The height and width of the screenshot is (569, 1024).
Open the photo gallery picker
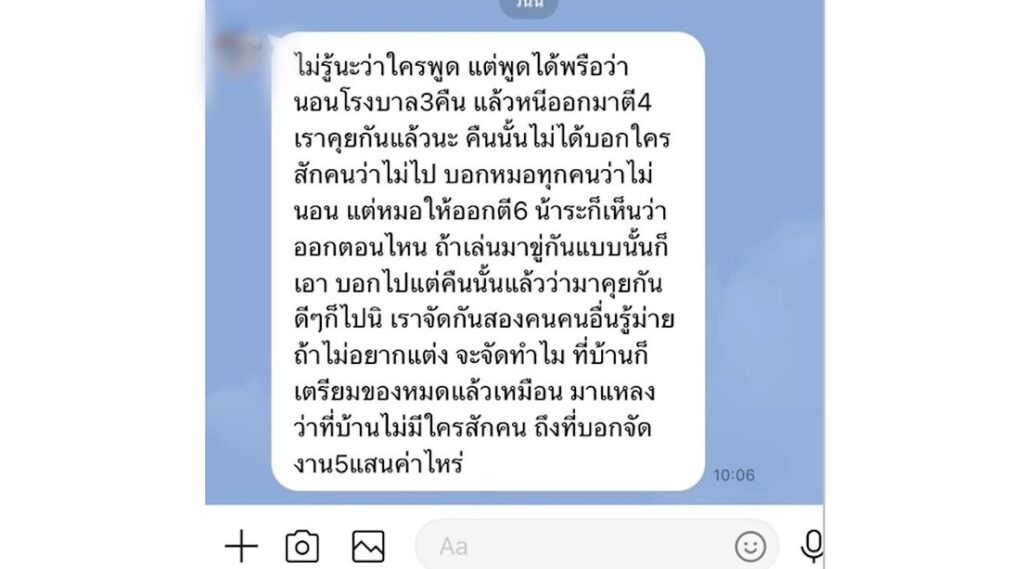coord(368,546)
